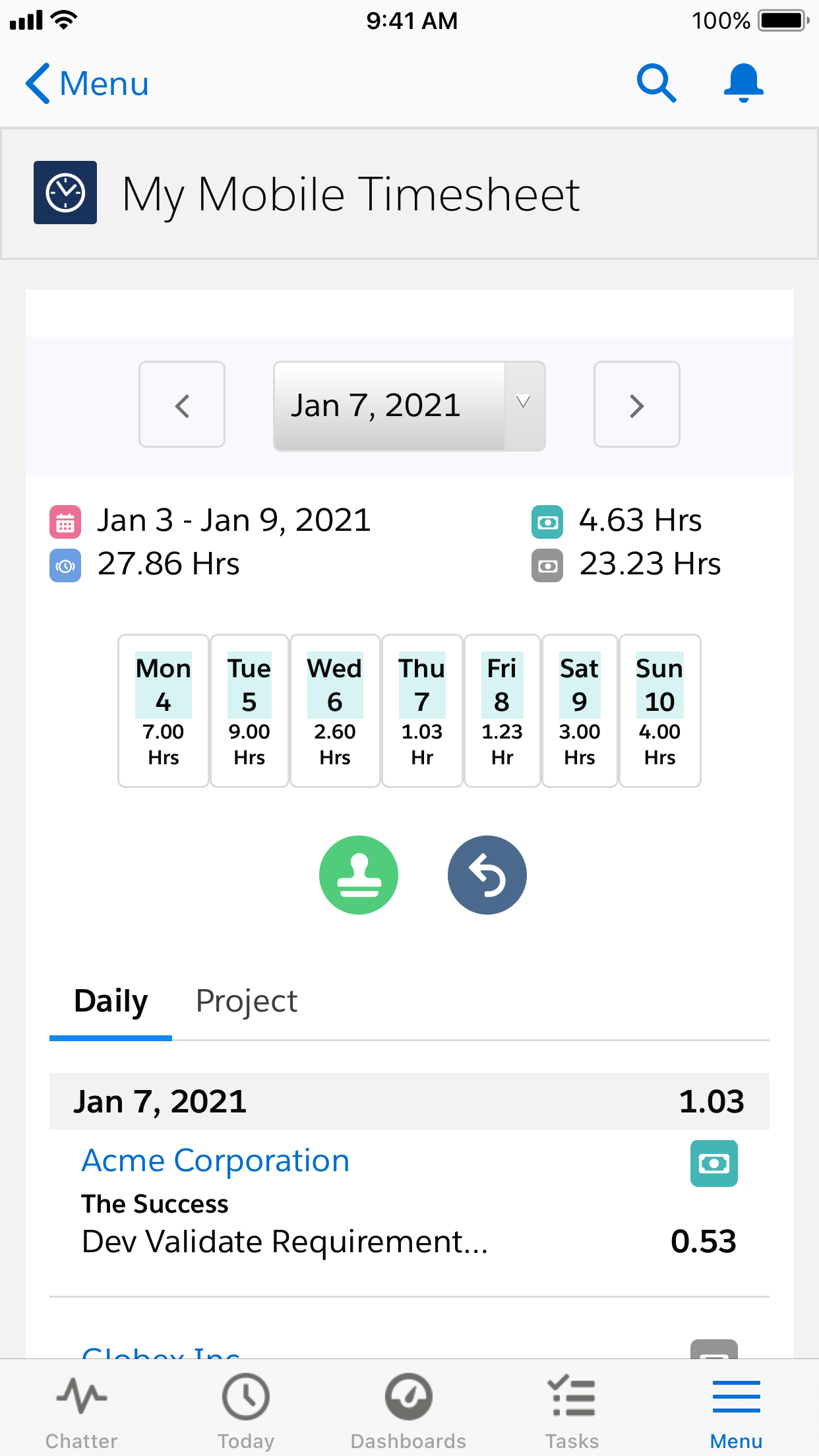Tap the green stamp submit icon
This screenshot has width=819, height=1456.
point(359,874)
